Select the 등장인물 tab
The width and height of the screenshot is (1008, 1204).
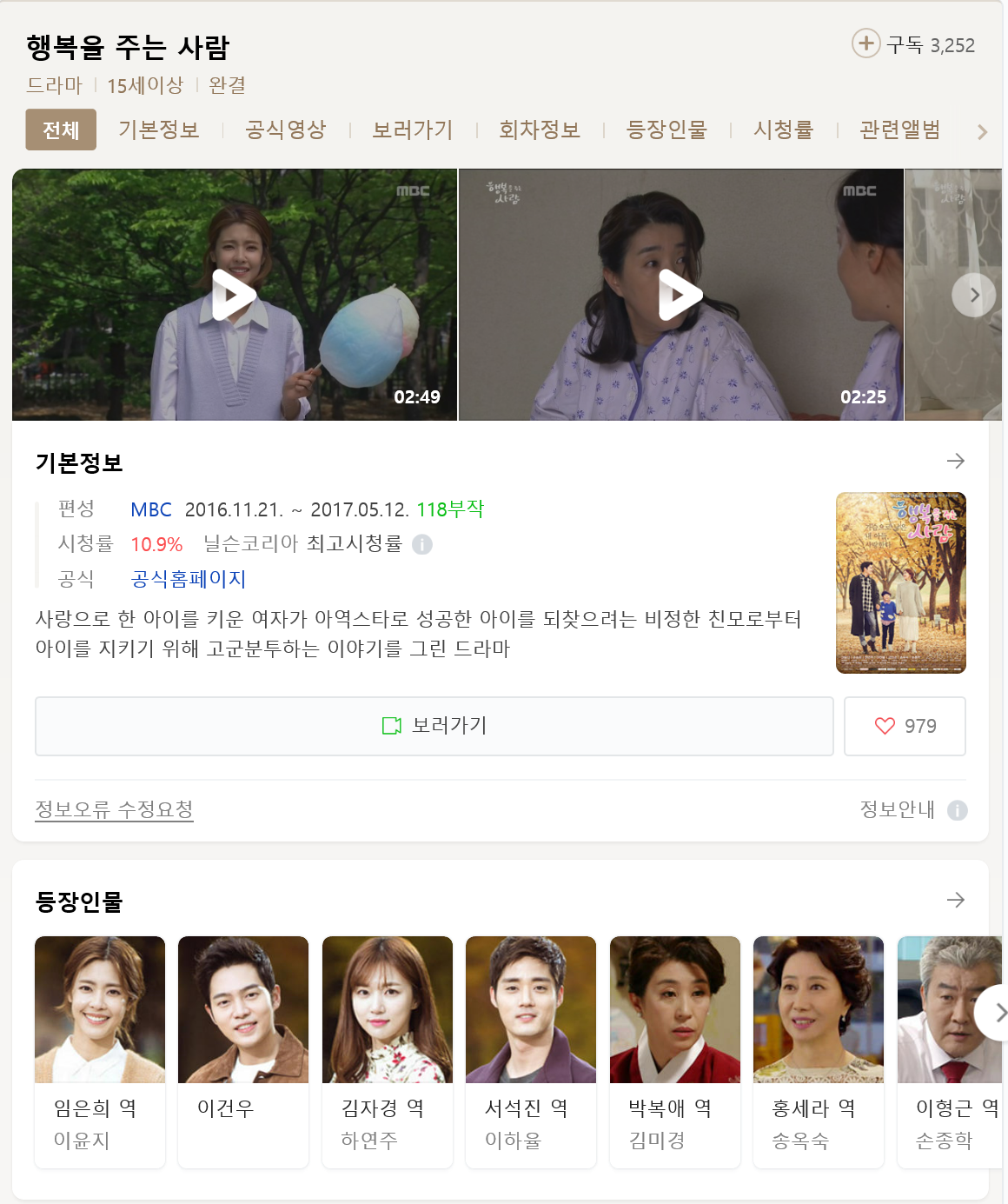[x=666, y=130]
